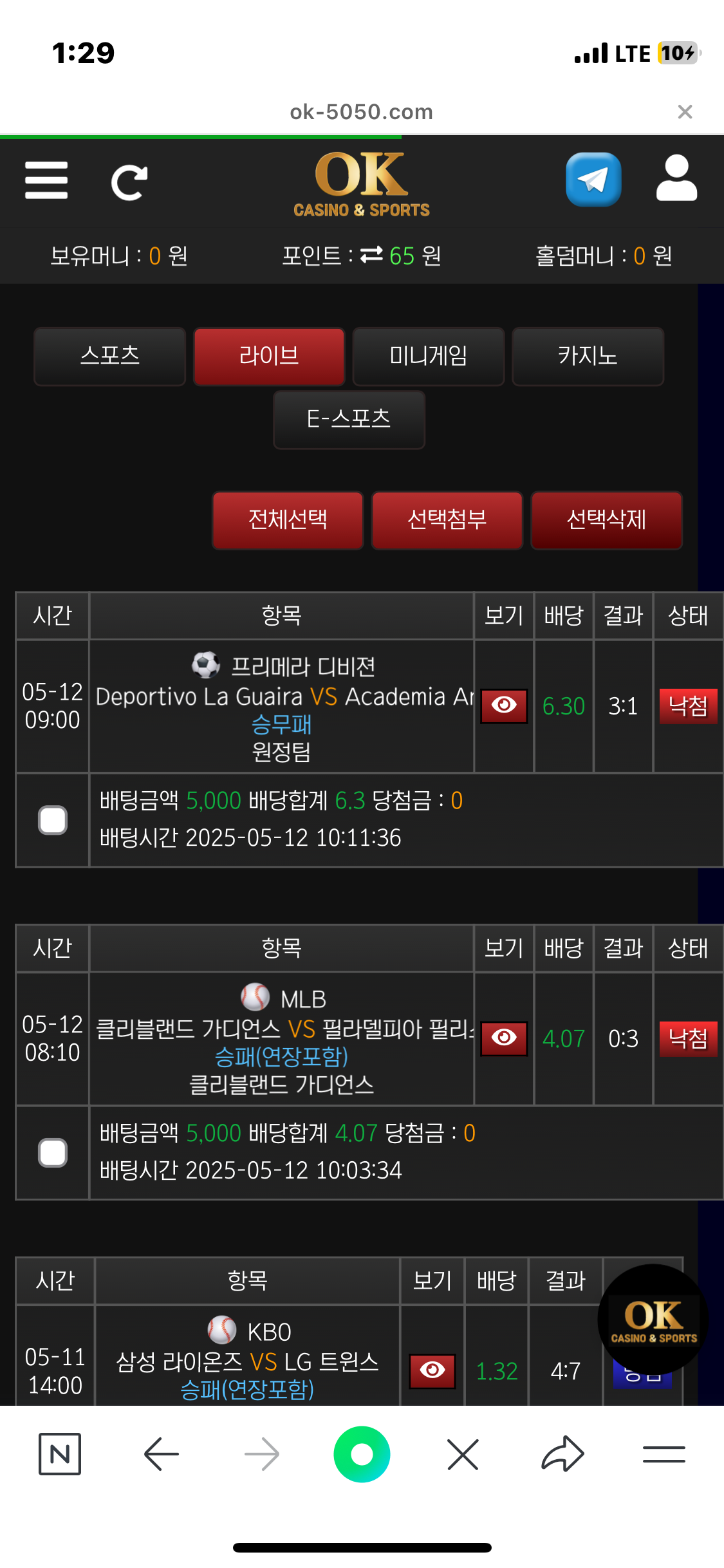The image size is (724, 1568).
Task: Refresh the page with the reload icon
Action: [x=129, y=183]
